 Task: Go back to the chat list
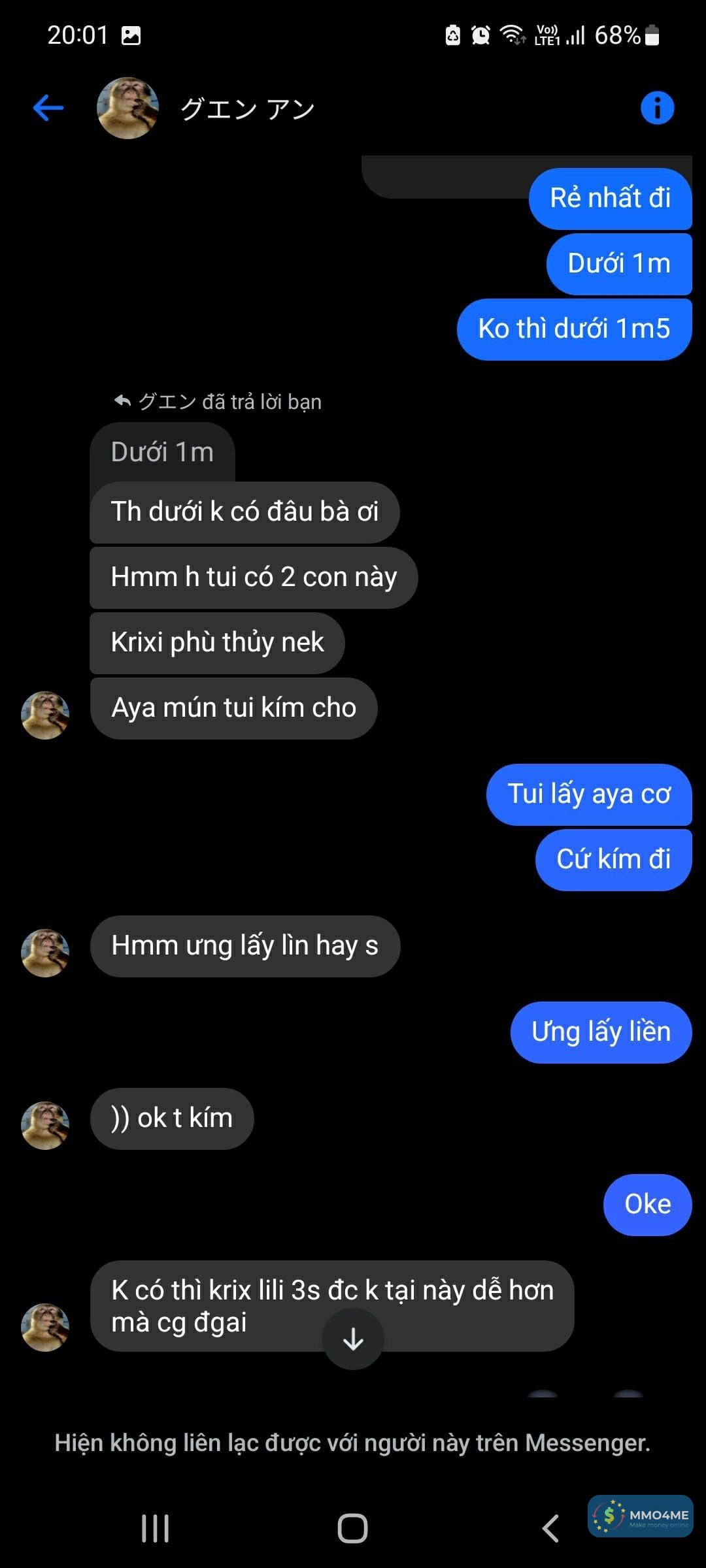coord(48,108)
